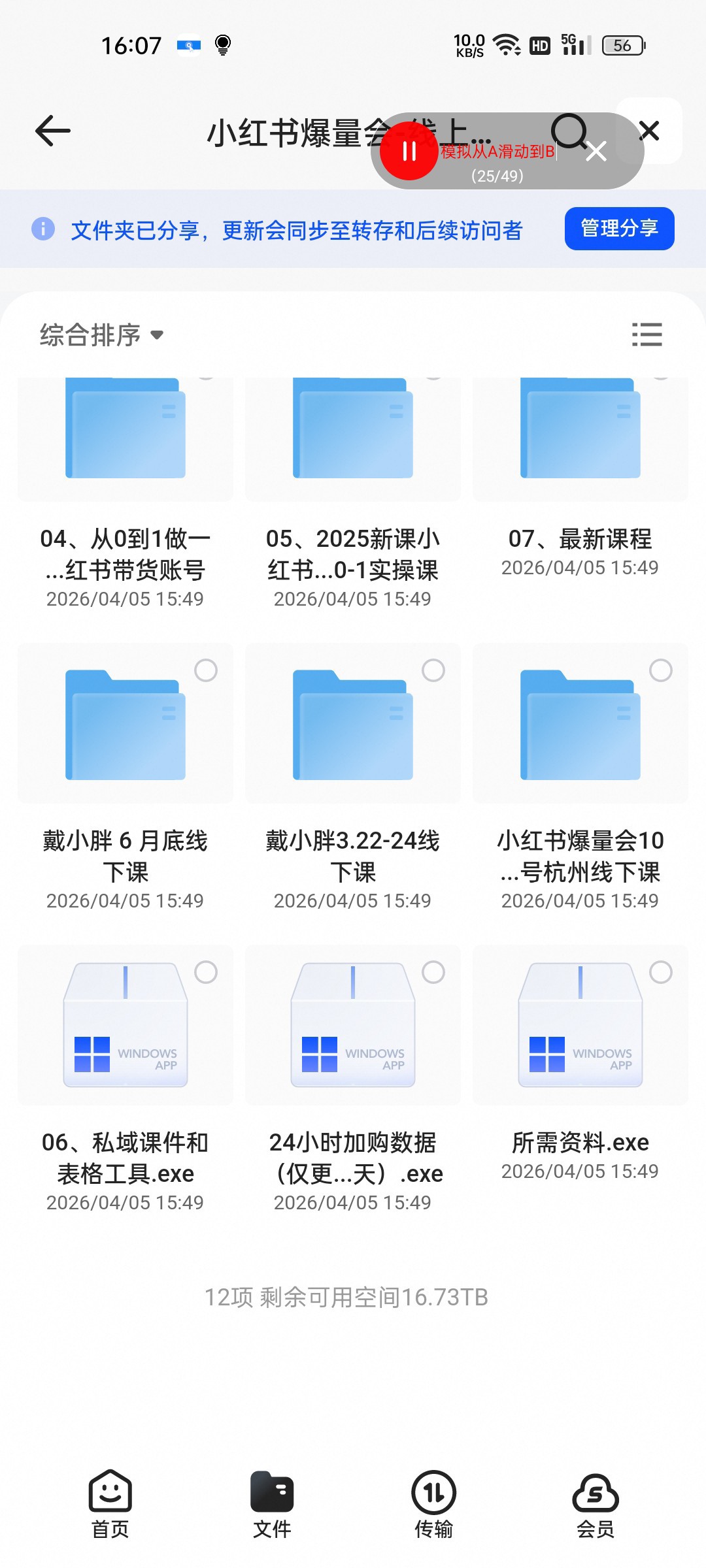The width and height of the screenshot is (706, 1568).
Task: Open folder 戴小胖 6 月底线下课
Action: coord(125,777)
